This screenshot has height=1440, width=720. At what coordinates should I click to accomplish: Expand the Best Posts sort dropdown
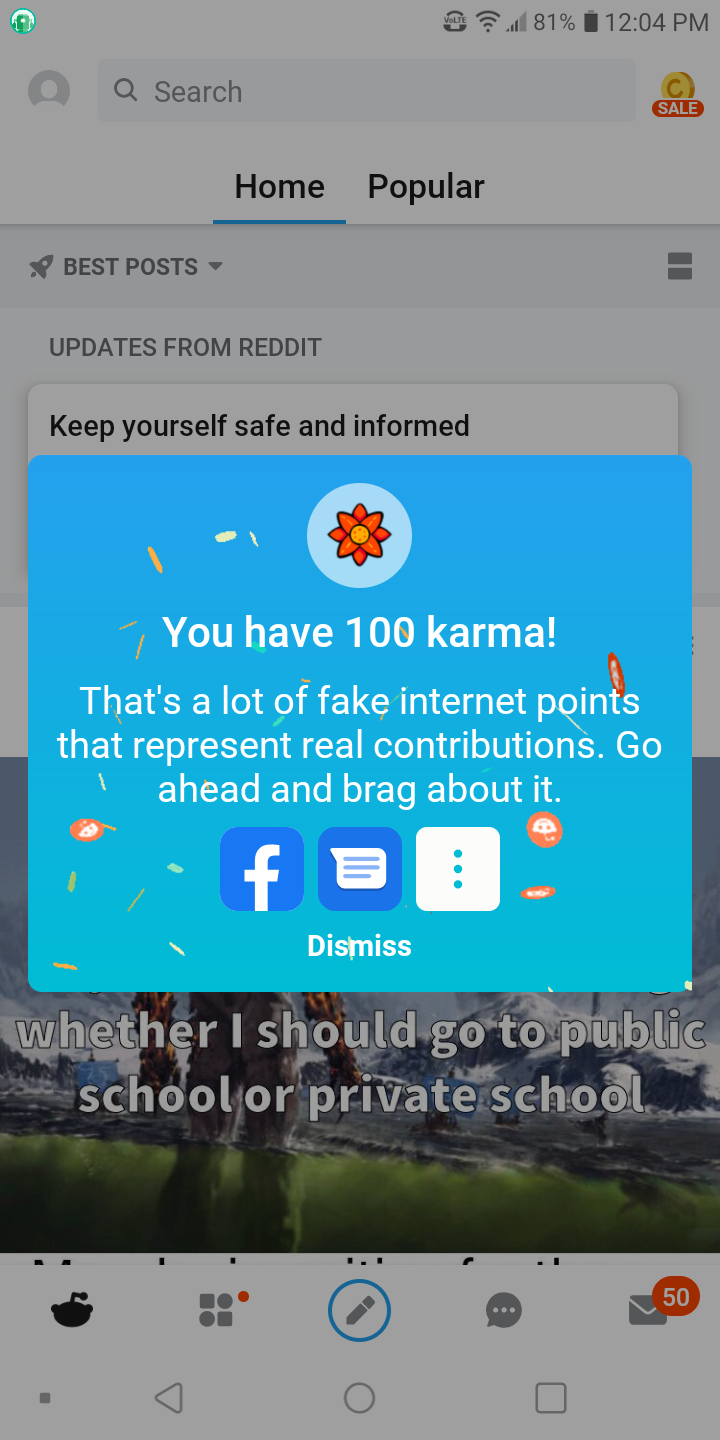pos(126,267)
